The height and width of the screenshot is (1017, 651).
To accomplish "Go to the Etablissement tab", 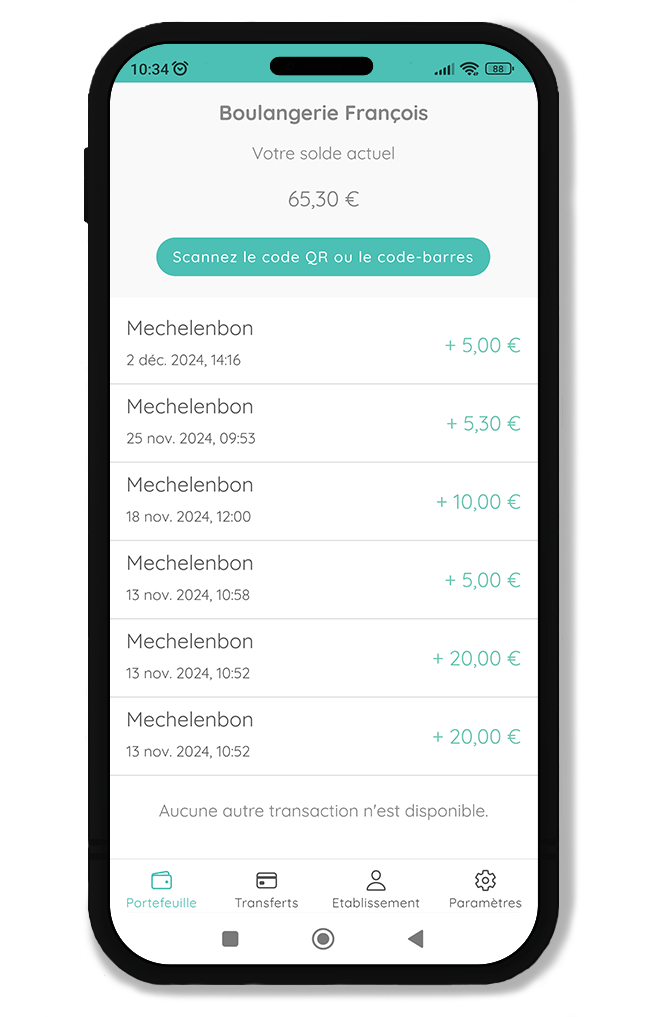I will pos(375,889).
